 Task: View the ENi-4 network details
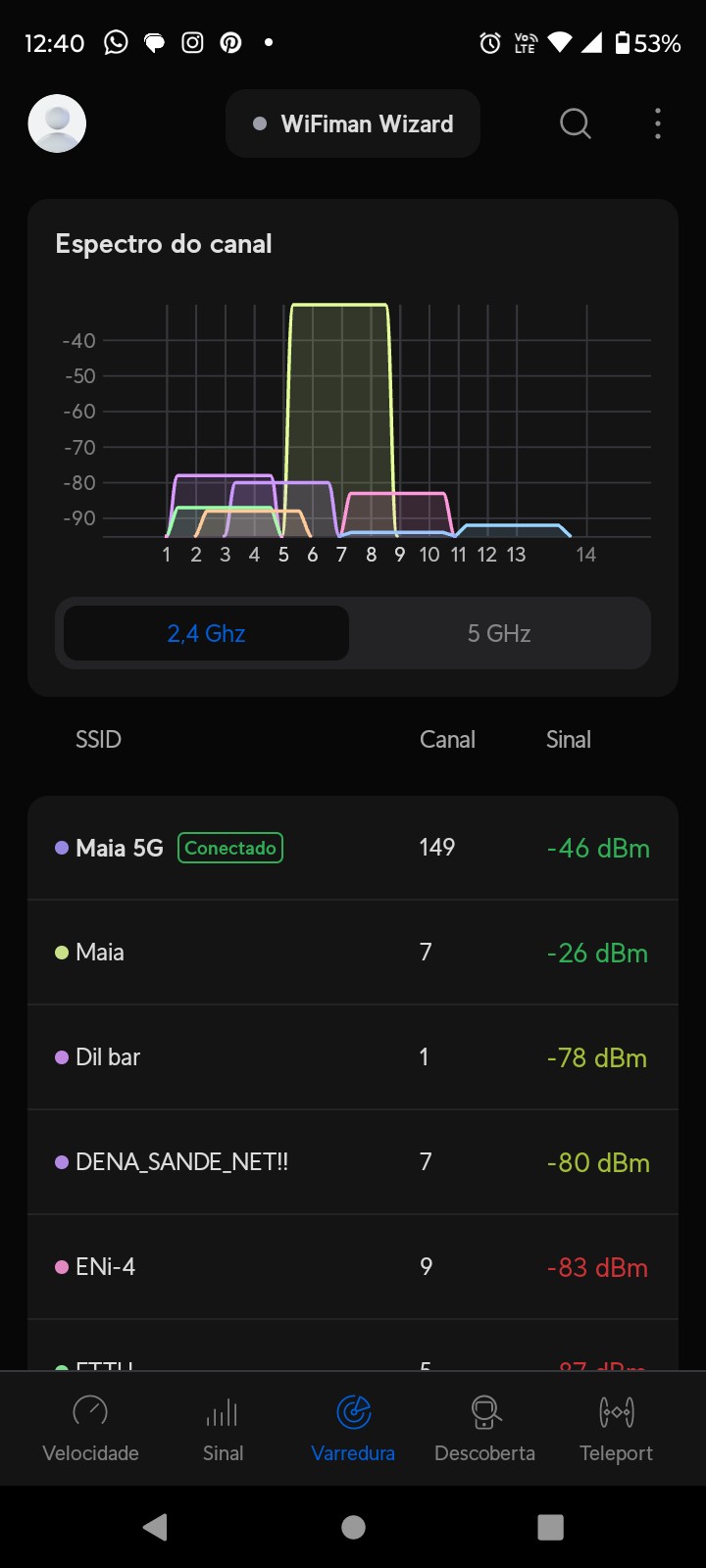[x=353, y=1267]
